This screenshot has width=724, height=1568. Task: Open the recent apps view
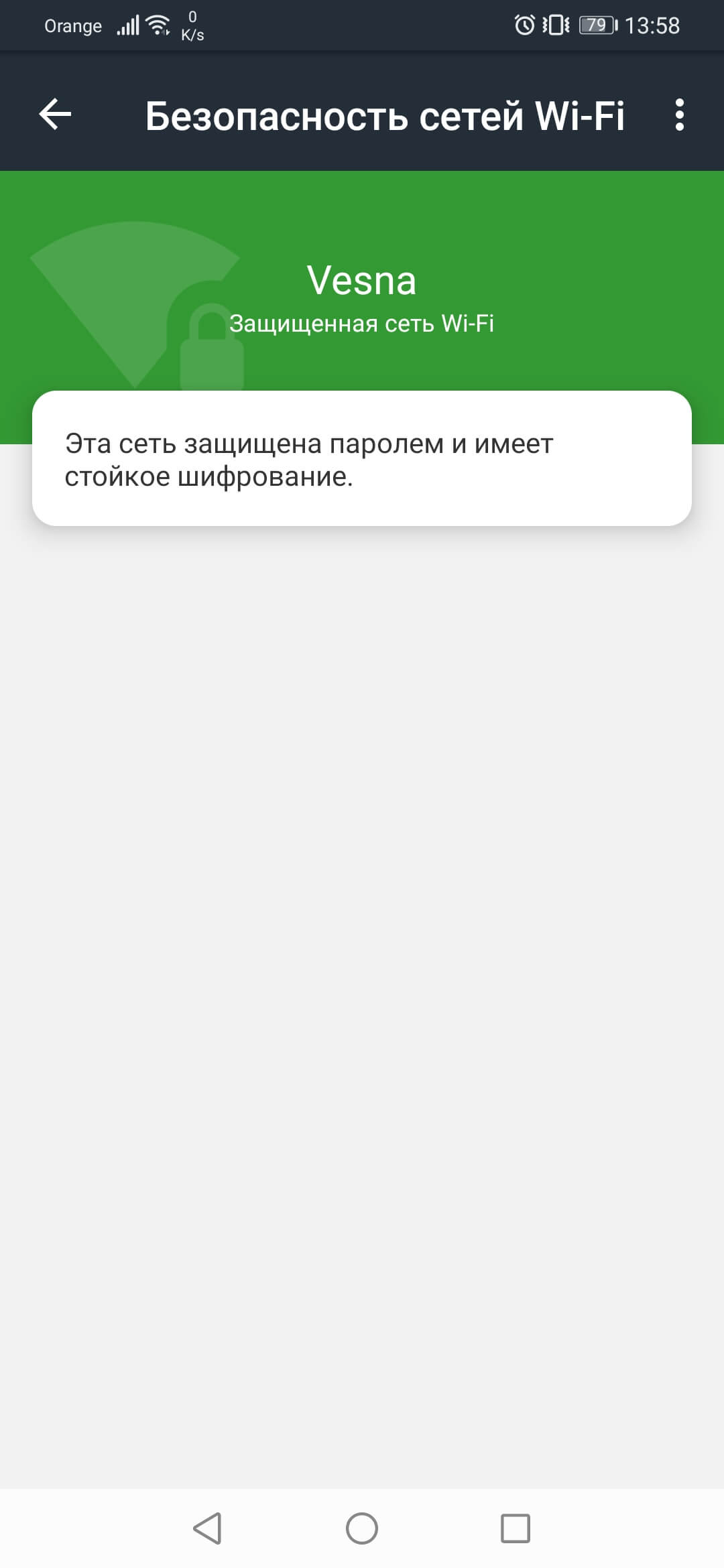click(x=516, y=1528)
